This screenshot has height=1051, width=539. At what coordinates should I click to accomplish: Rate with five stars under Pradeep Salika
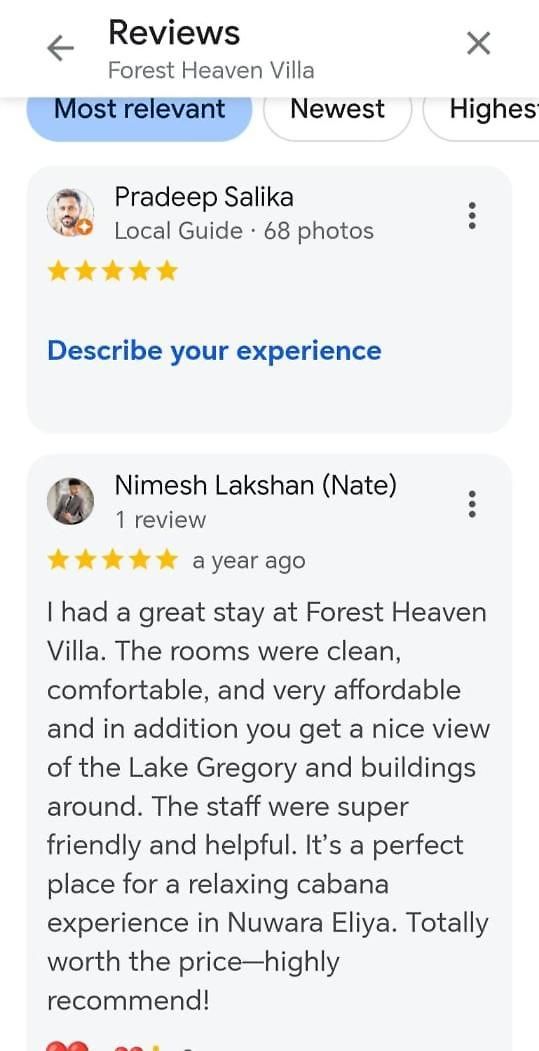click(x=166, y=271)
